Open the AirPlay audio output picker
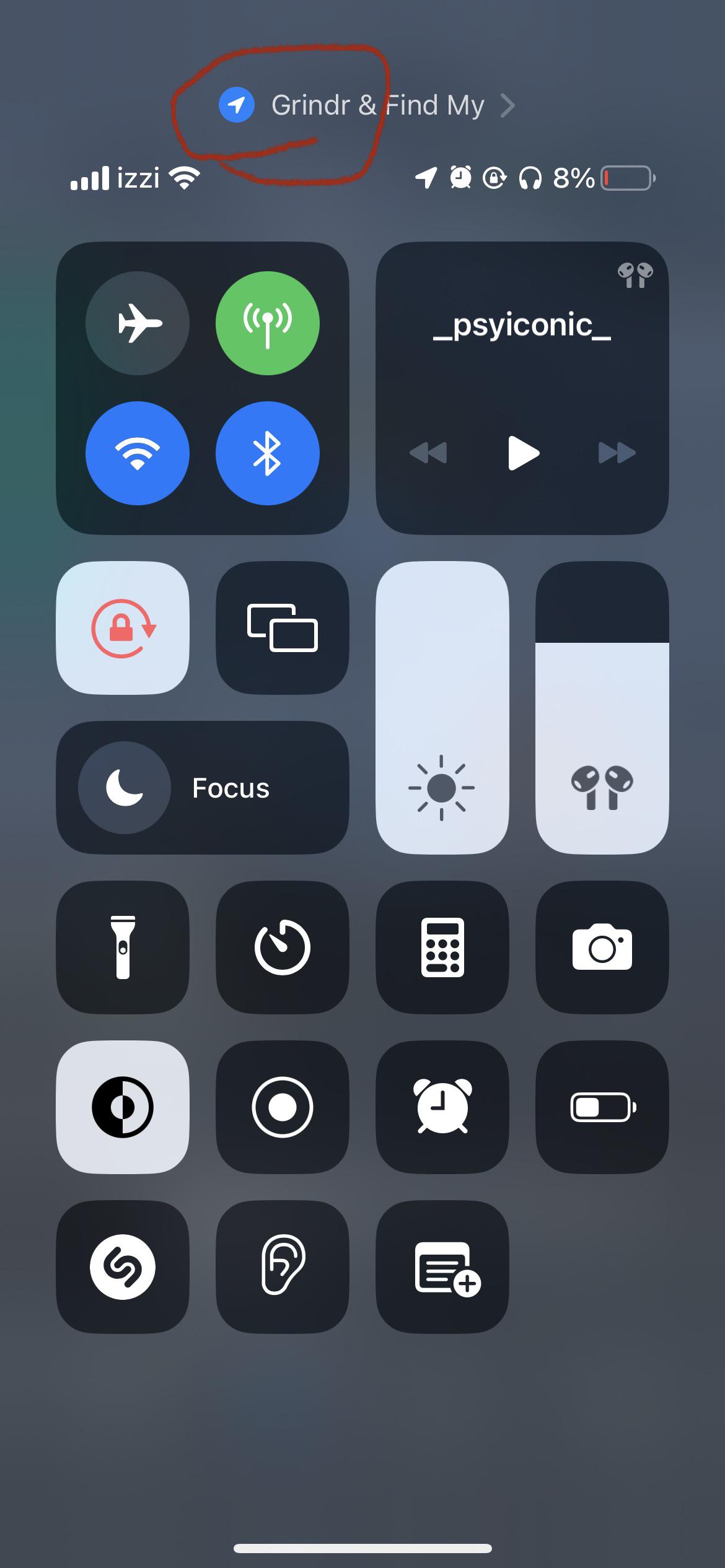 pos(635,275)
